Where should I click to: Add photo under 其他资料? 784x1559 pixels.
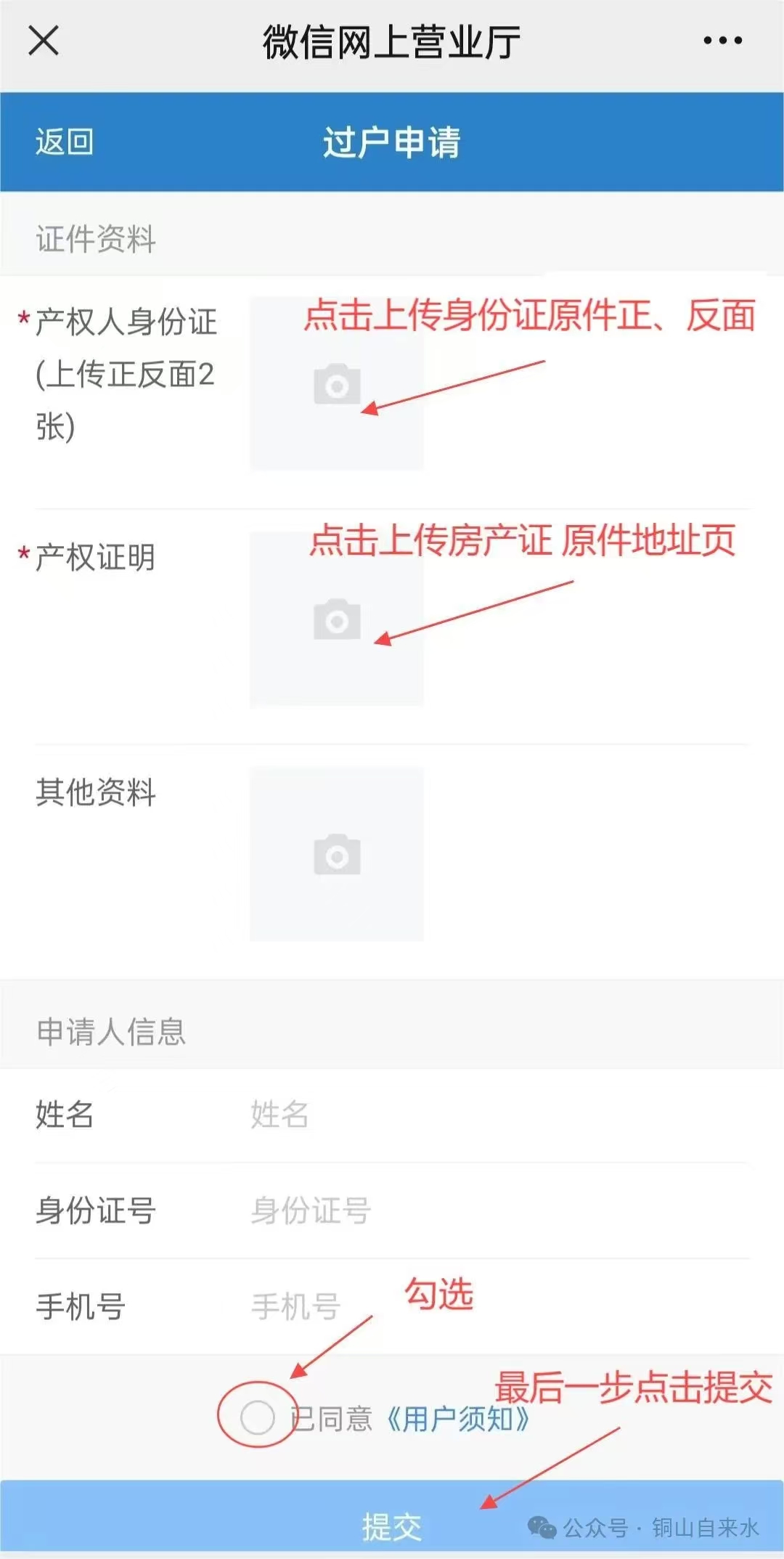(337, 854)
